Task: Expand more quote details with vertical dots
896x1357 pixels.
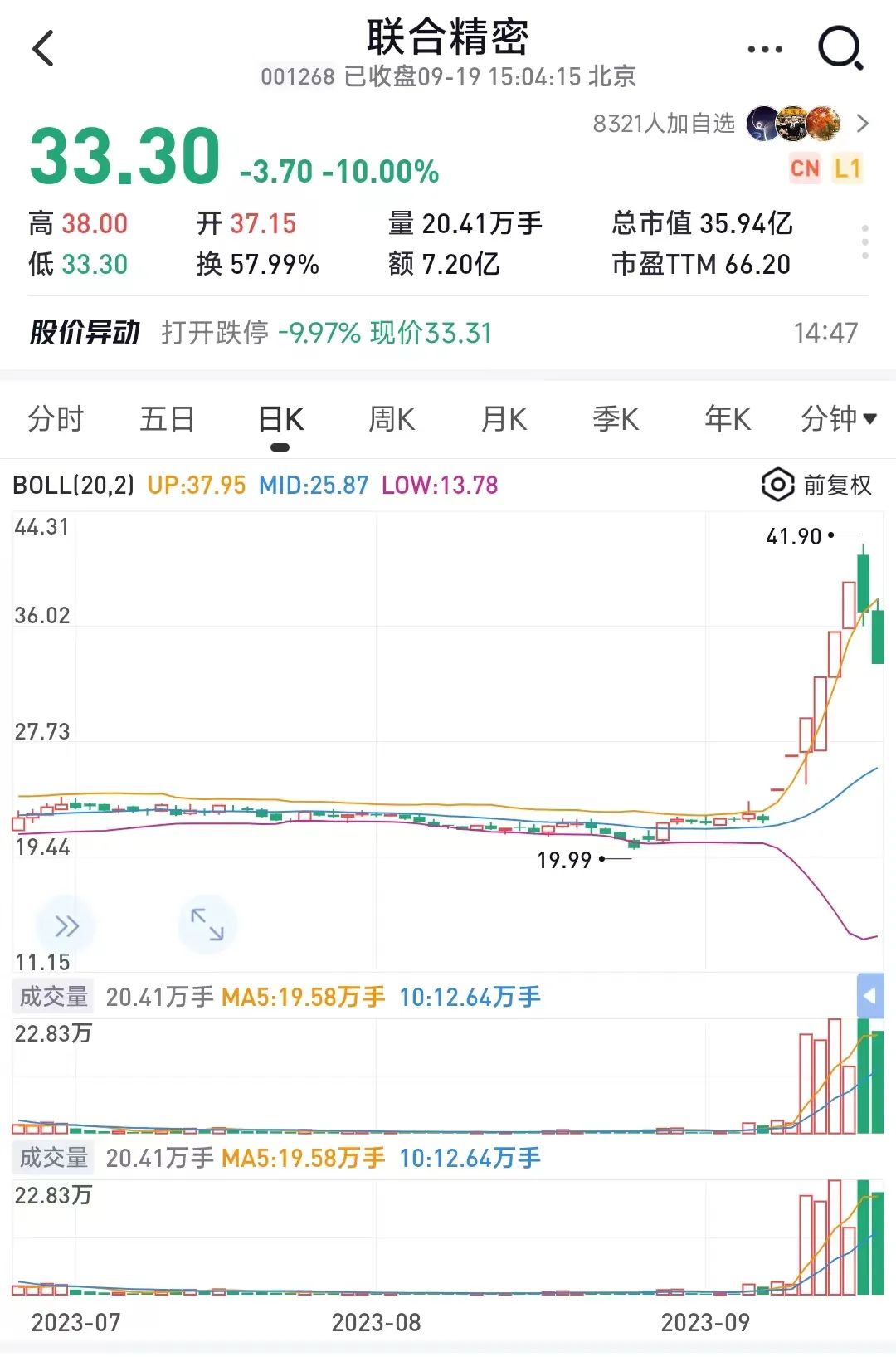Action: (x=864, y=242)
